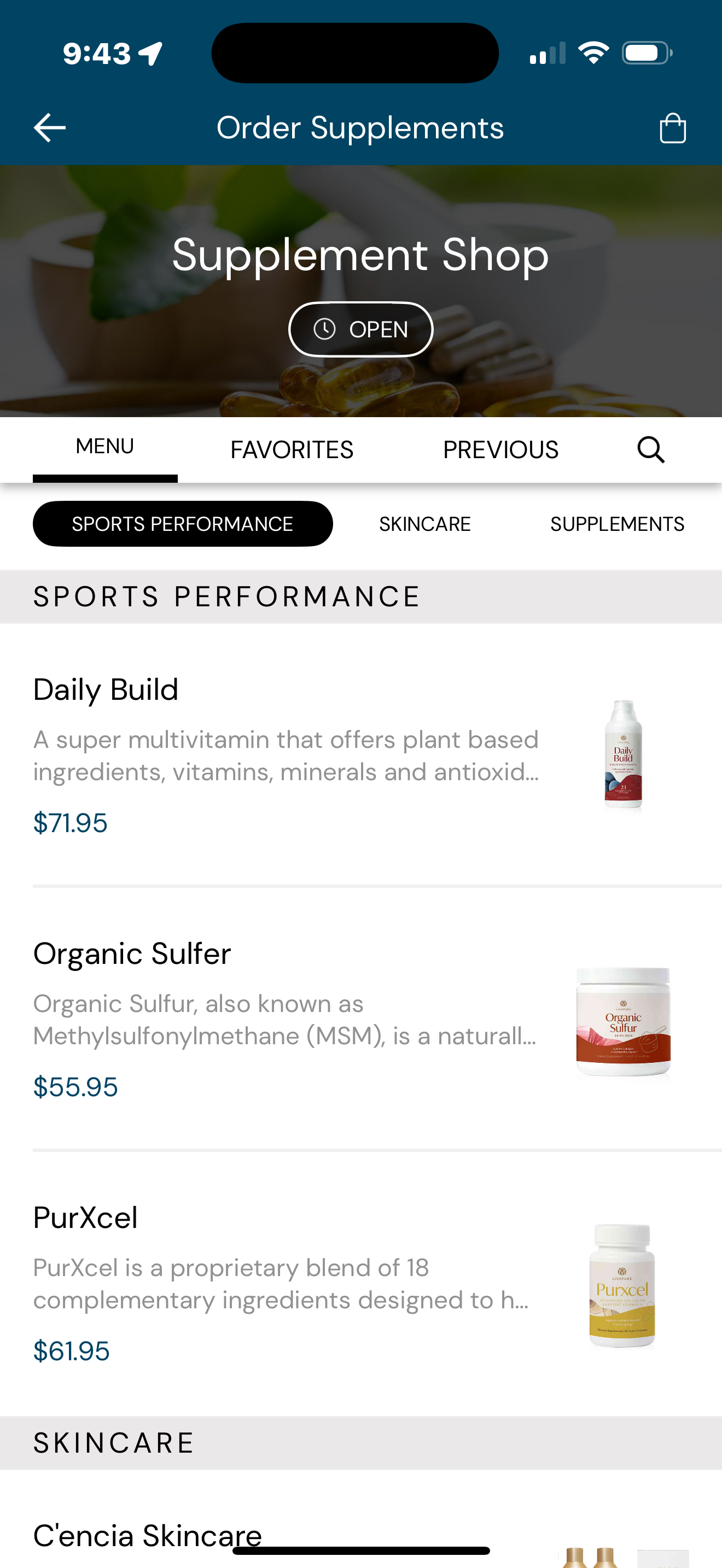Click the Organic Sulfer product title

click(131, 953)
